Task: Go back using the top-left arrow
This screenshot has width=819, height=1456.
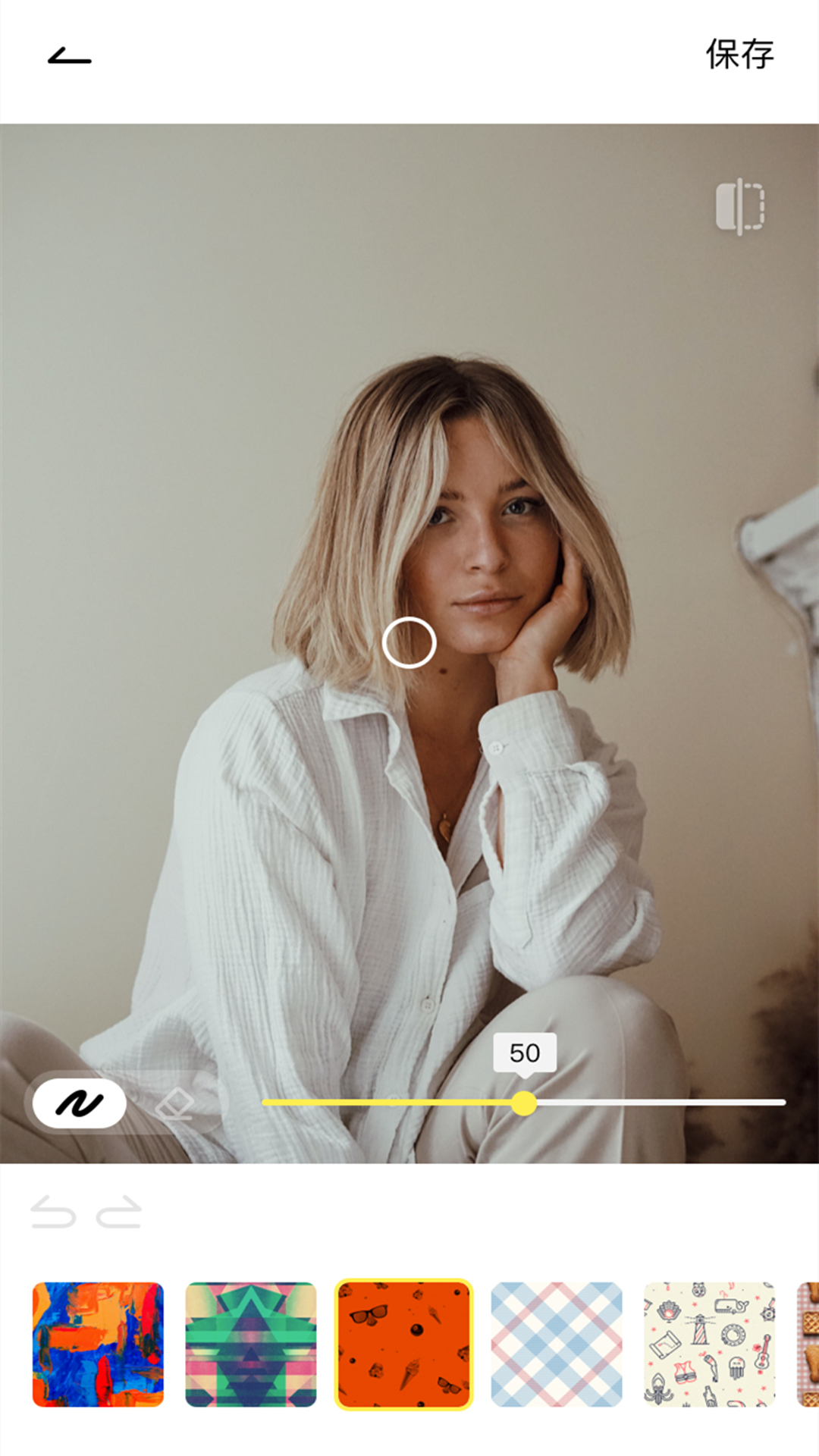Action: [x=70, y=56]
